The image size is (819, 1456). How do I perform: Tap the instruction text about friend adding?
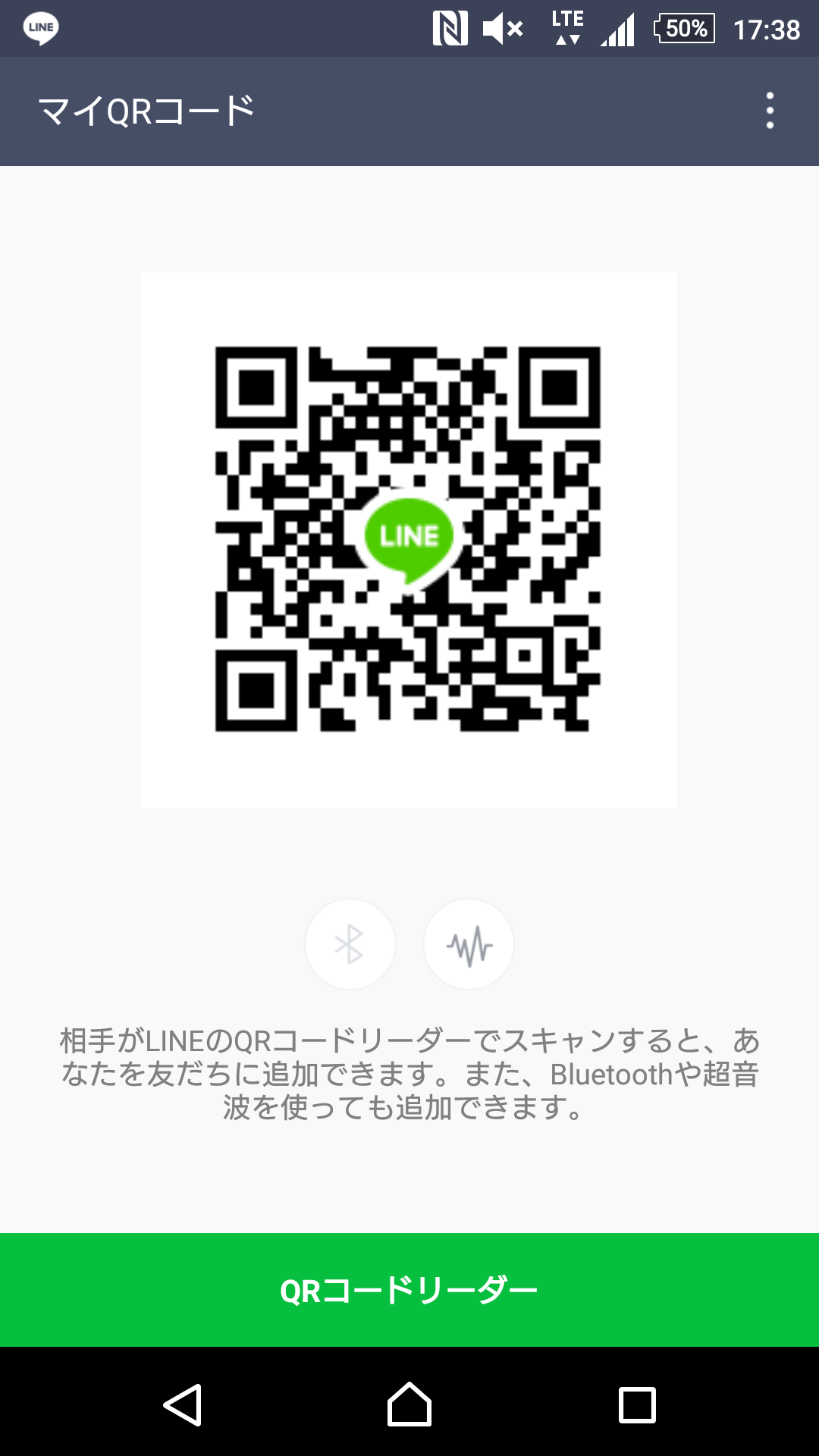click(x=409, y=1073)
